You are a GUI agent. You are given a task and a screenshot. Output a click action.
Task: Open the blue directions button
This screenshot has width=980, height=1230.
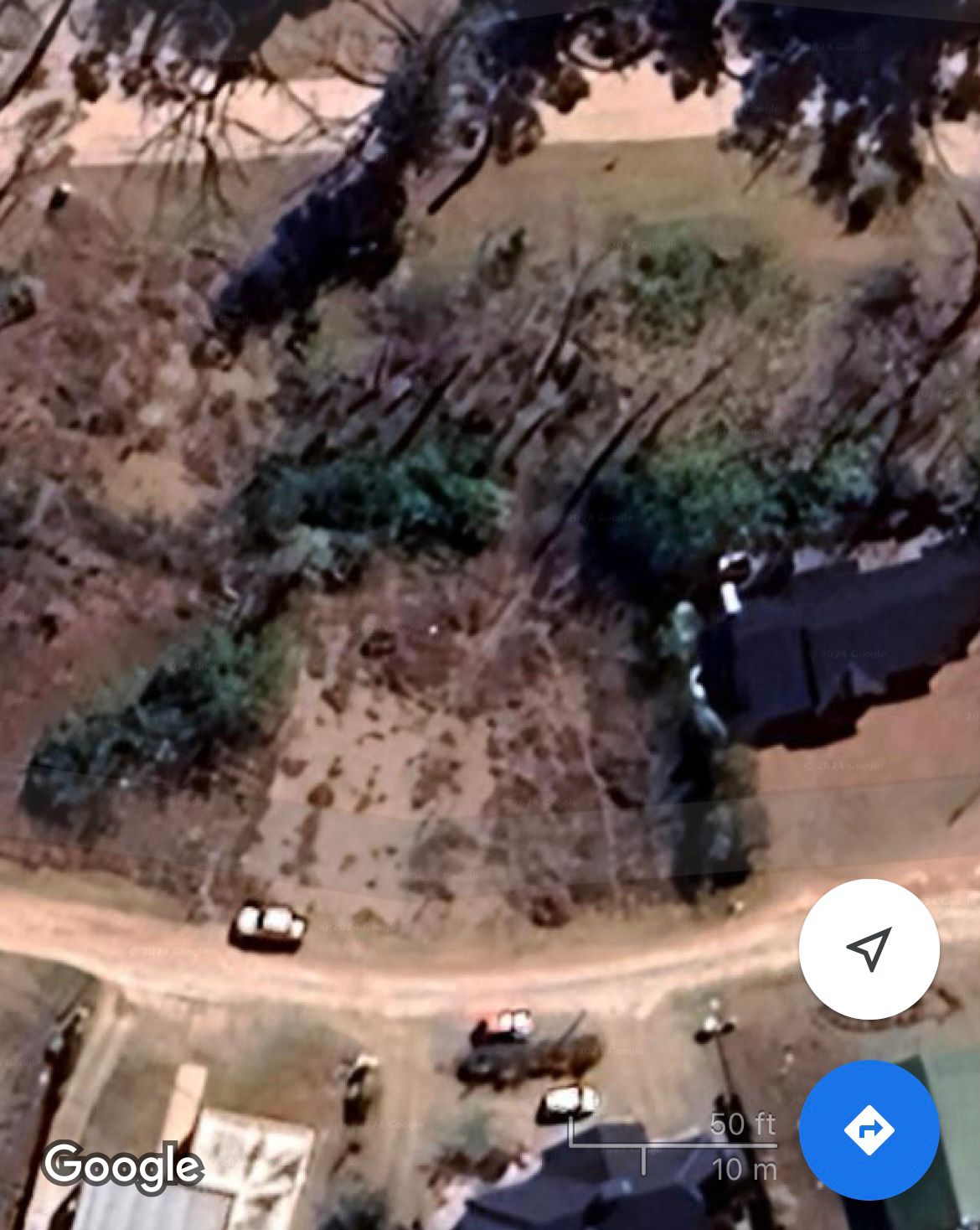point(869,1129)
